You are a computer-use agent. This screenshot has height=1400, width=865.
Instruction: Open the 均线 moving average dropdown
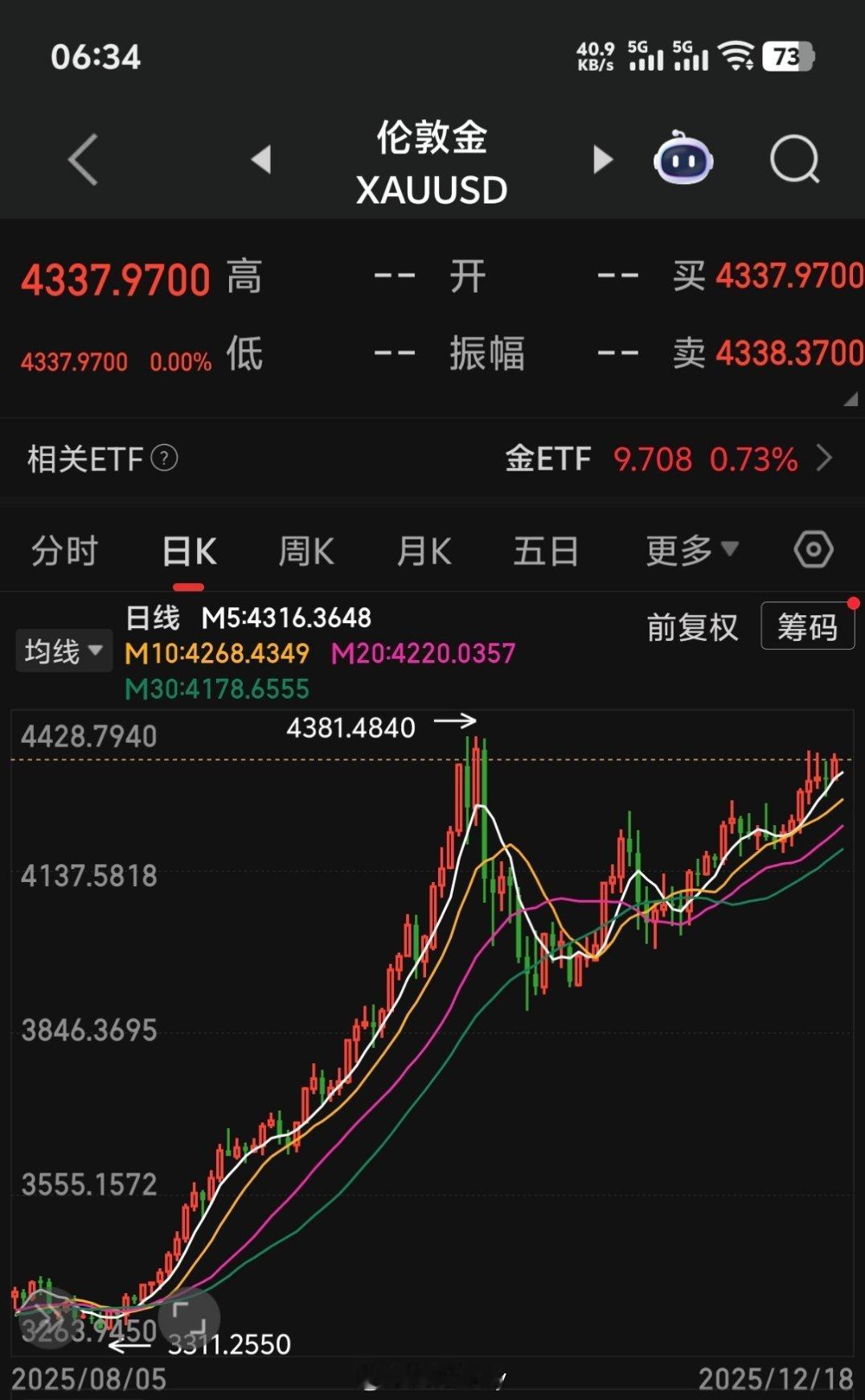point(64,650)
